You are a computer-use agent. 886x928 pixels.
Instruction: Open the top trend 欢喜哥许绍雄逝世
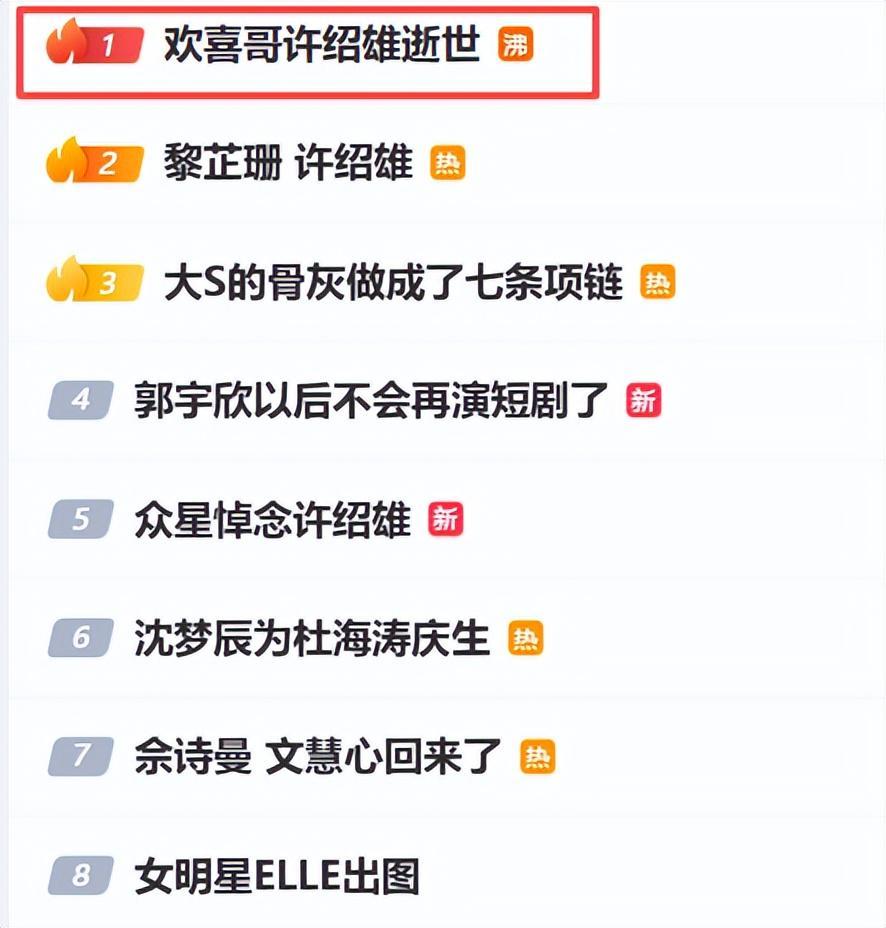tap(322, 46)
